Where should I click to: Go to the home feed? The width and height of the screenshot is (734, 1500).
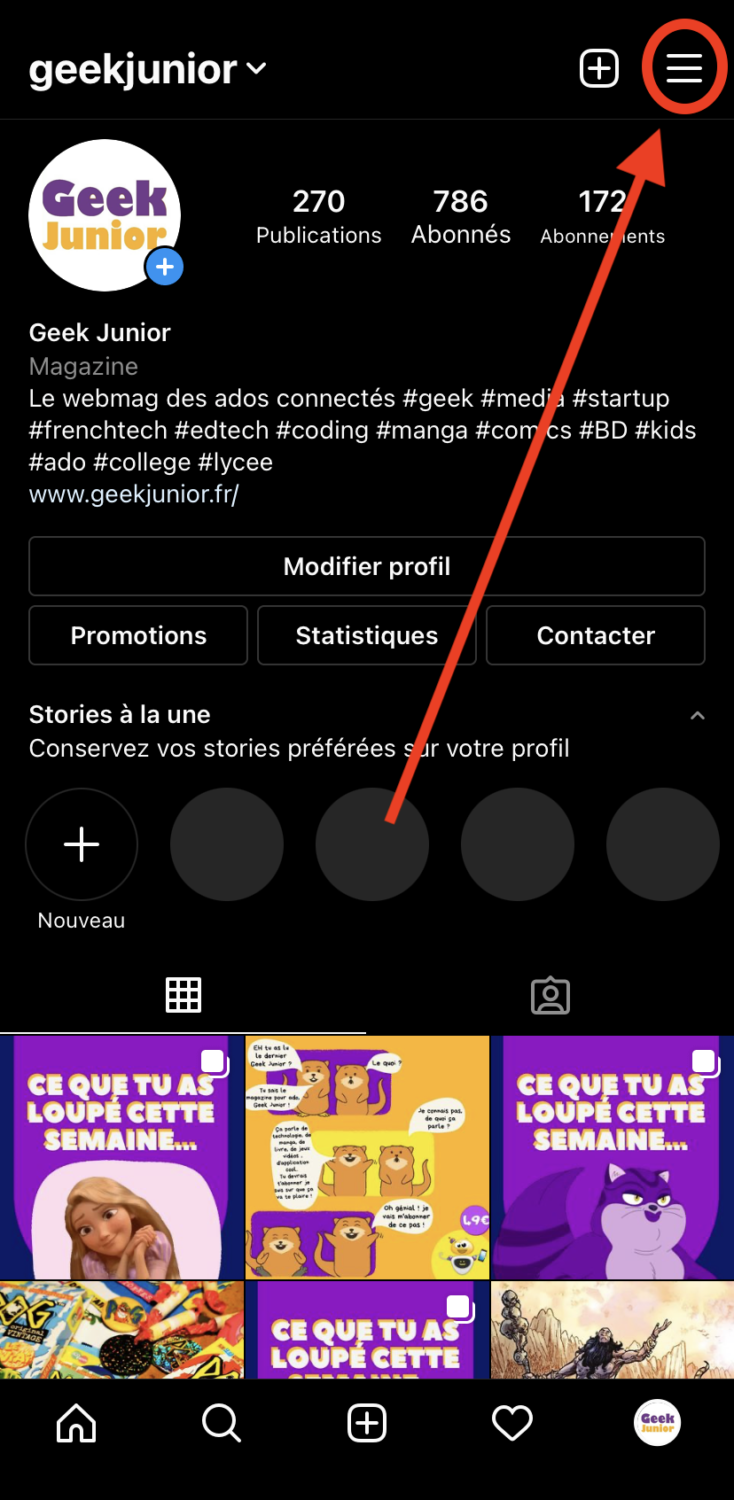click(x=77, y=1423)
